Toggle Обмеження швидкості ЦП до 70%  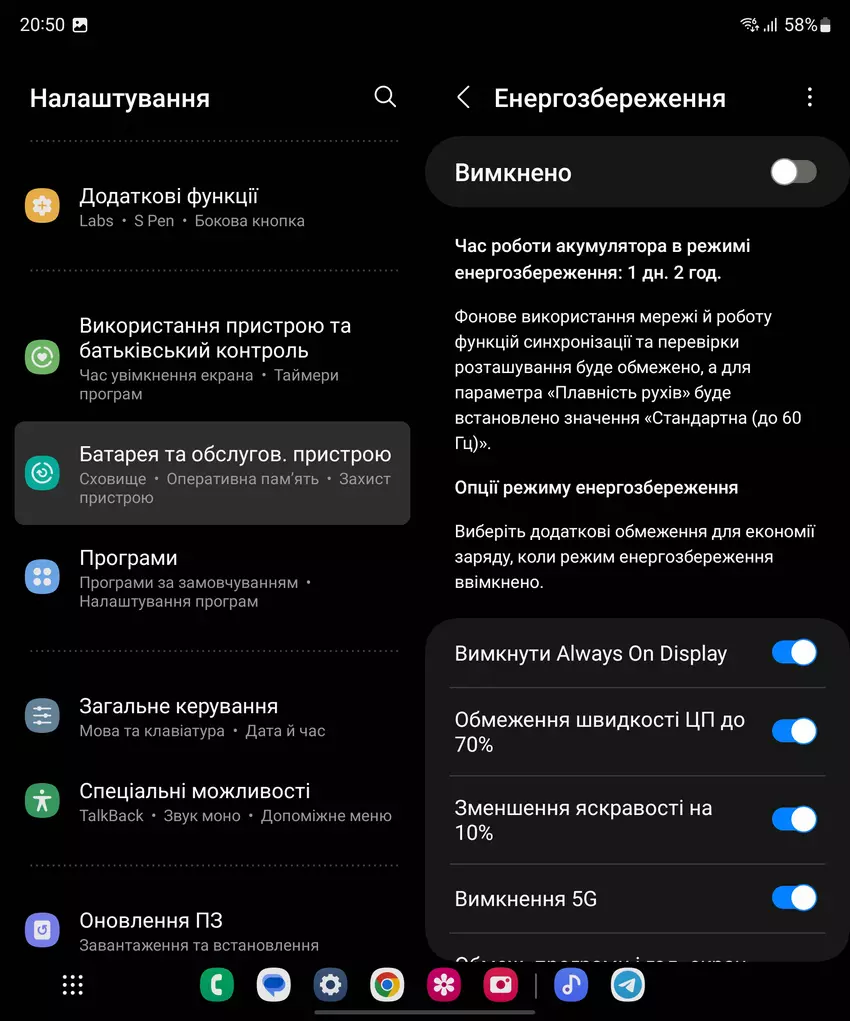point(794,731)
